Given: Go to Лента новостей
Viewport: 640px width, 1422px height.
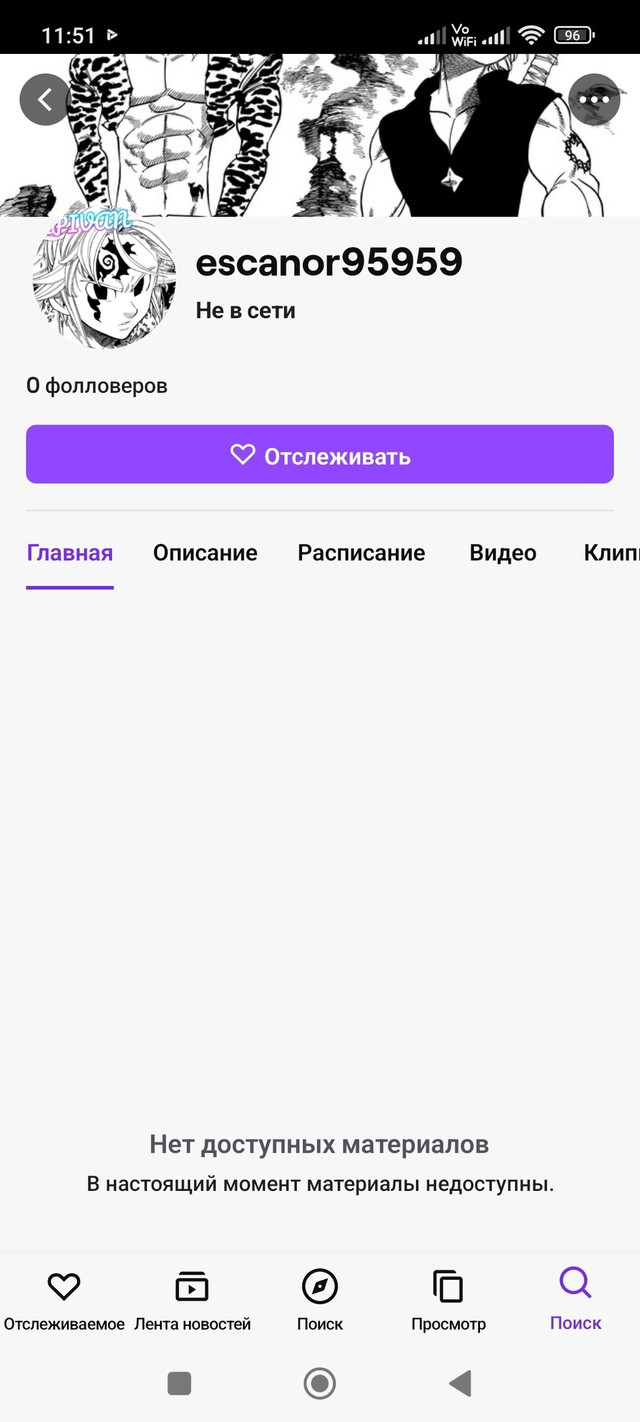Looking at the screenshot, I should point(192,1300).
